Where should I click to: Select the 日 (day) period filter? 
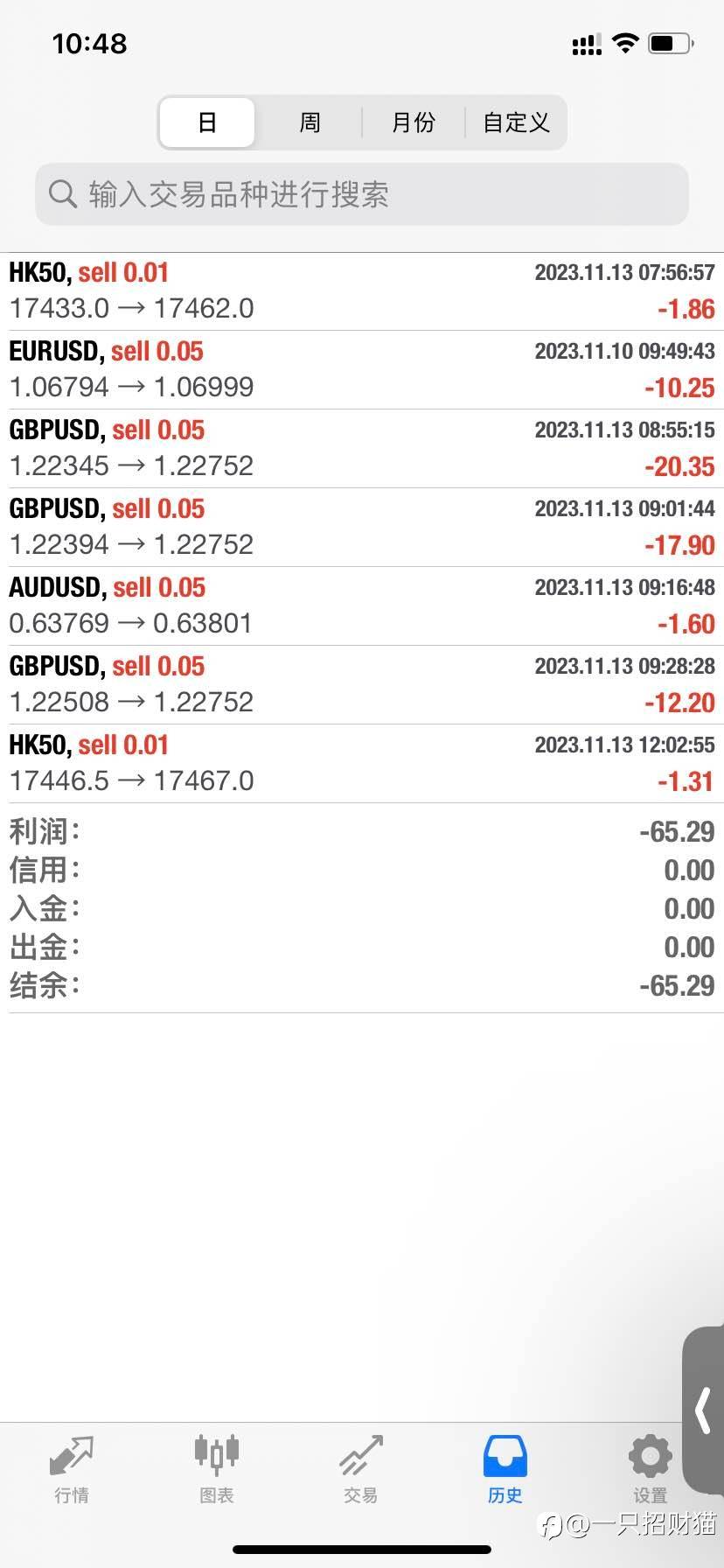click(x=207, y=122)
